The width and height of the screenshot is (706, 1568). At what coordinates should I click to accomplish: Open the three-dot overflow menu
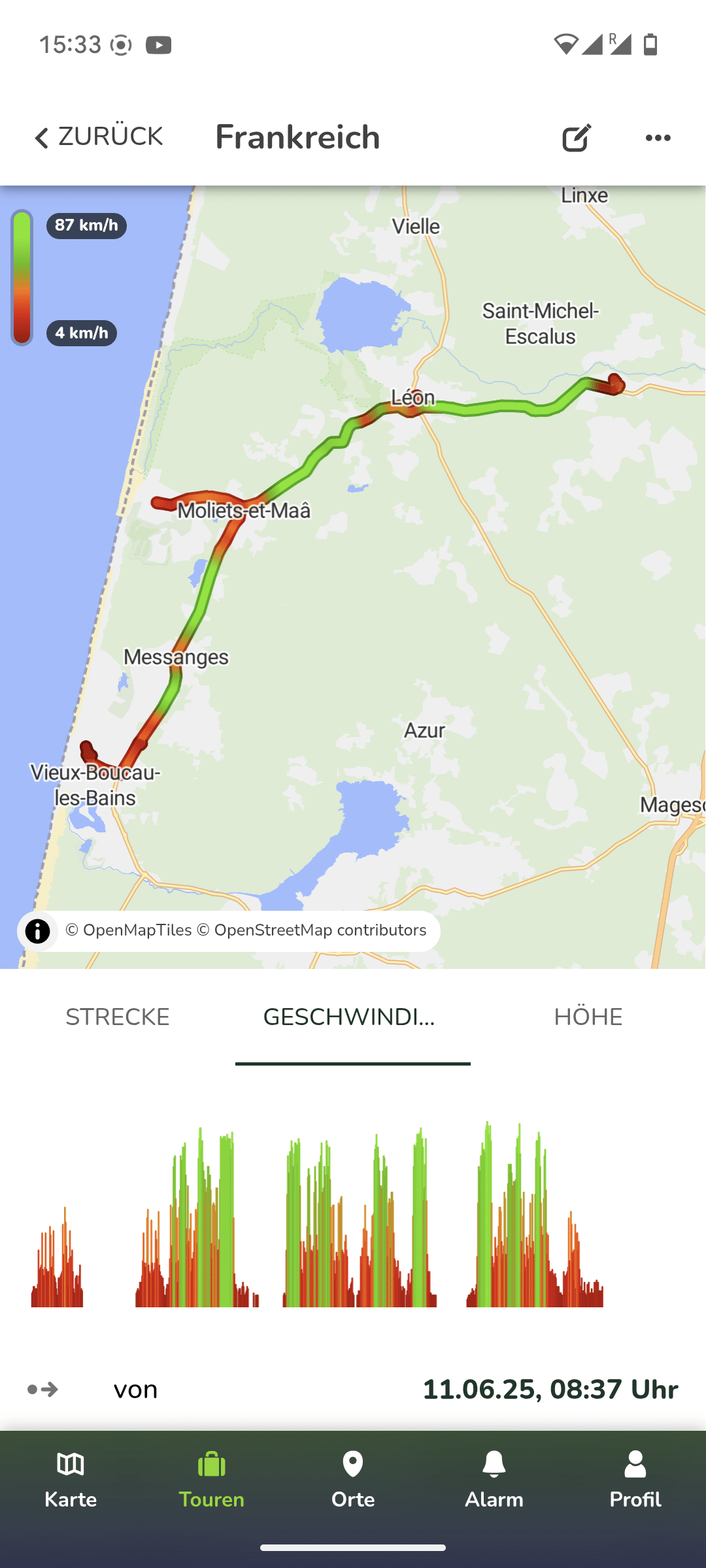point(658,138)
